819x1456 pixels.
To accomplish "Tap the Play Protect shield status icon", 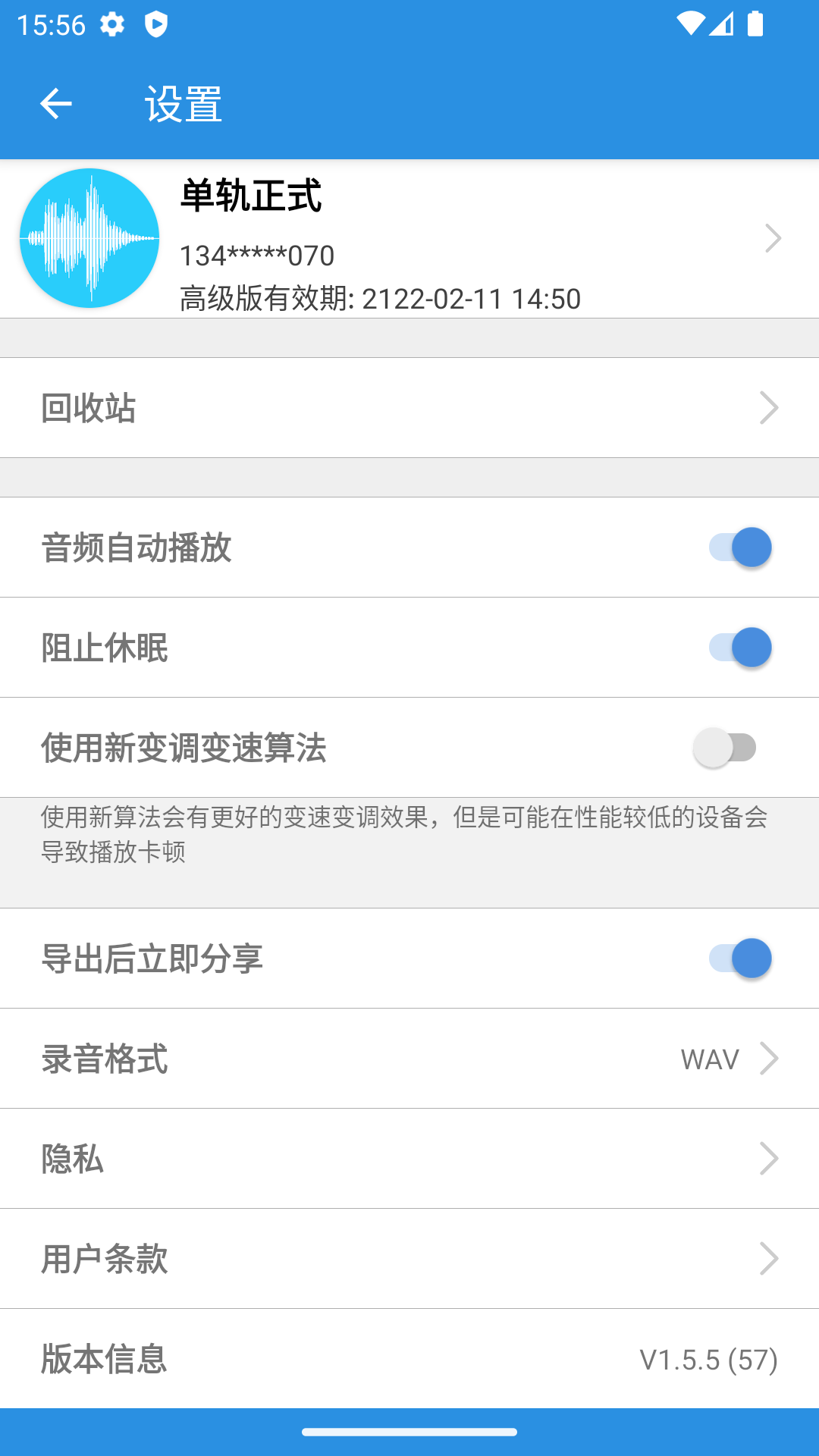I will coord(157,25).
